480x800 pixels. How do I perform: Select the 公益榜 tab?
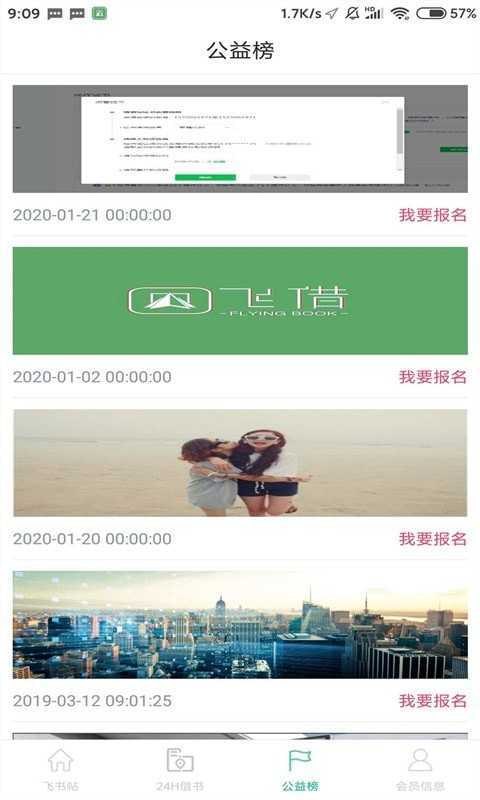300,769
